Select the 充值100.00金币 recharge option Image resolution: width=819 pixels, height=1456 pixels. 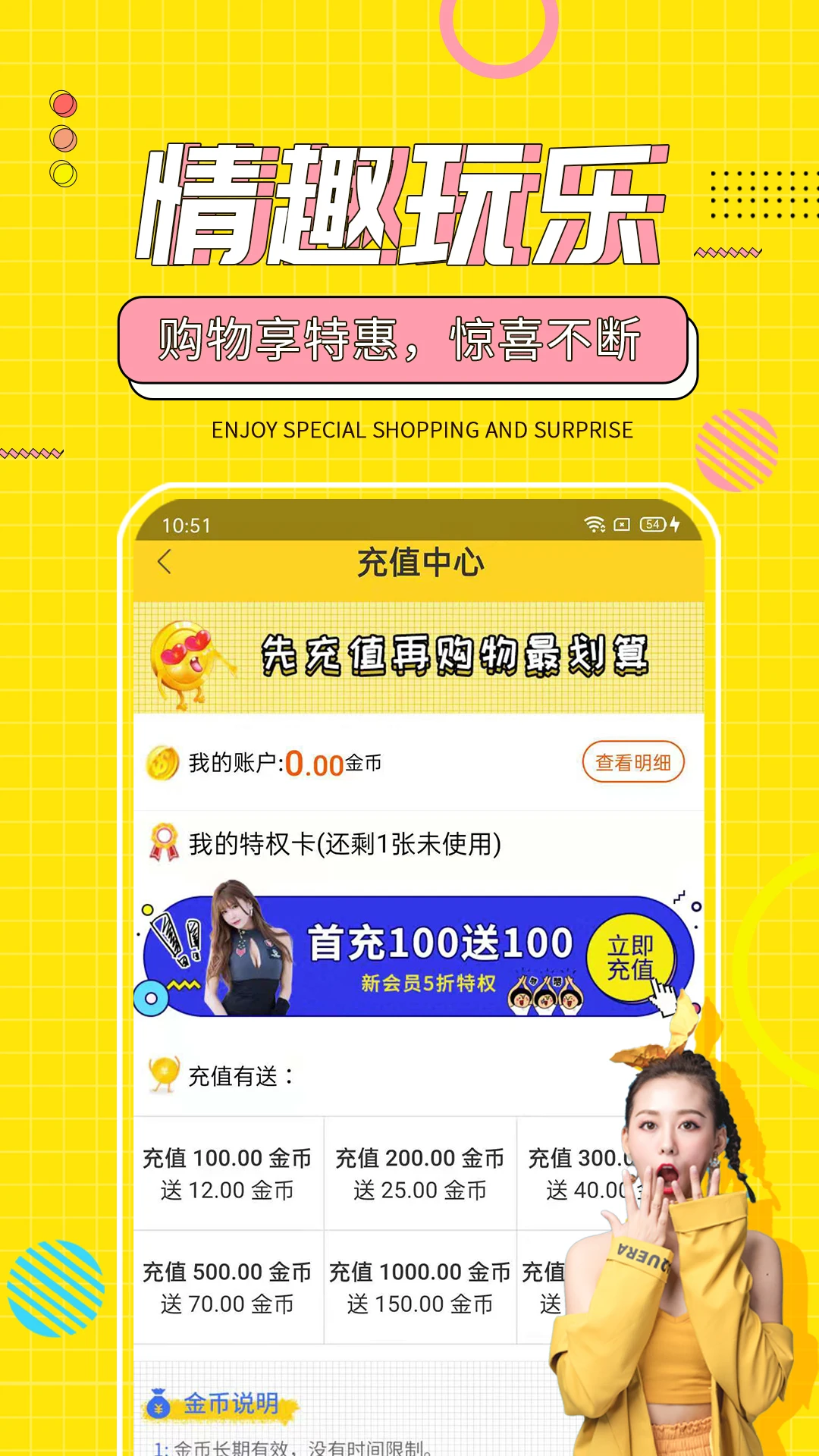[x=227, y=1174]
